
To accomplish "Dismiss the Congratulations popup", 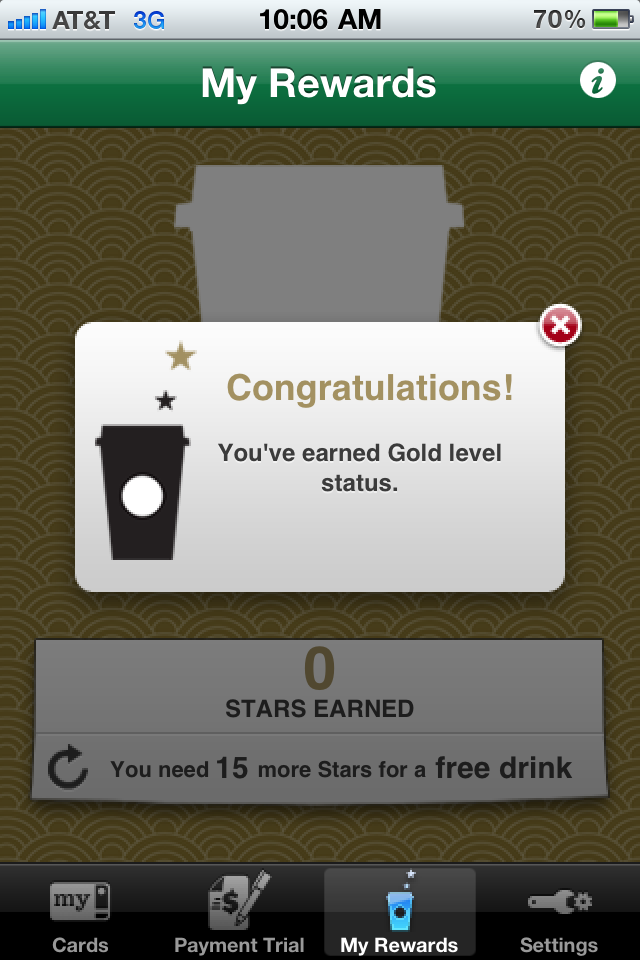I will 560,326.
